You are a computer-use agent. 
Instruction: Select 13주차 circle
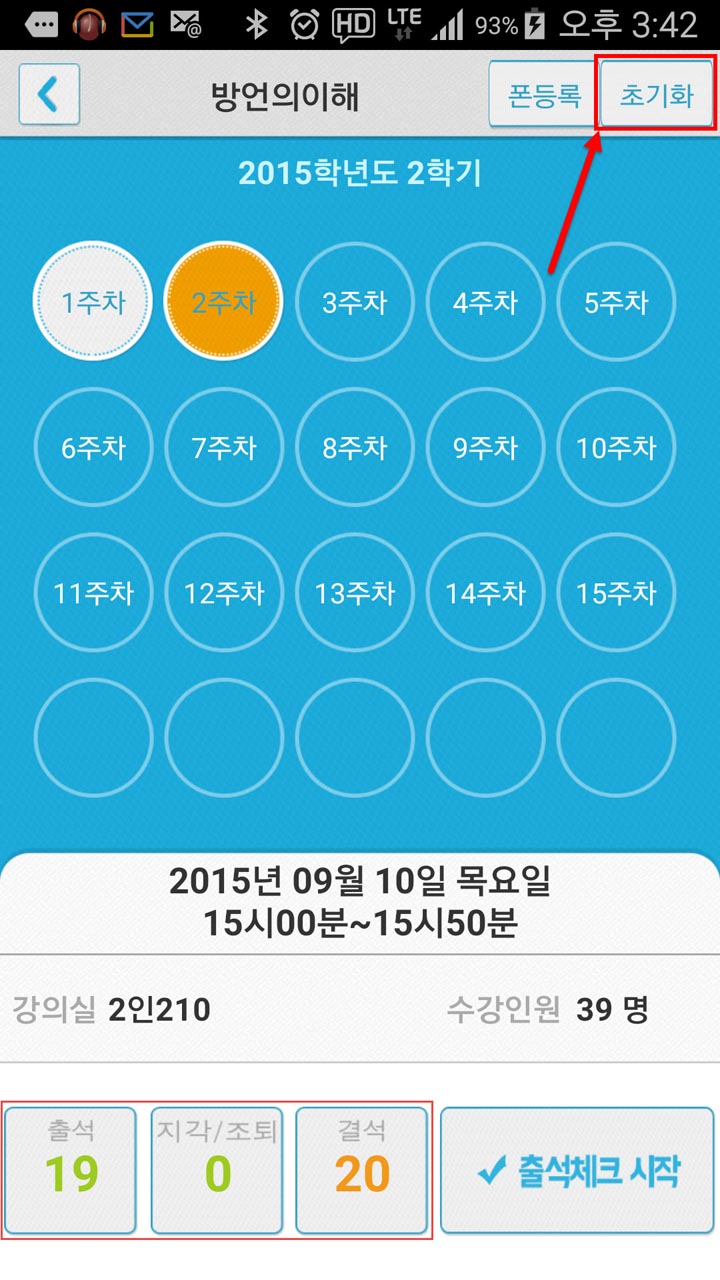[355, 592]
